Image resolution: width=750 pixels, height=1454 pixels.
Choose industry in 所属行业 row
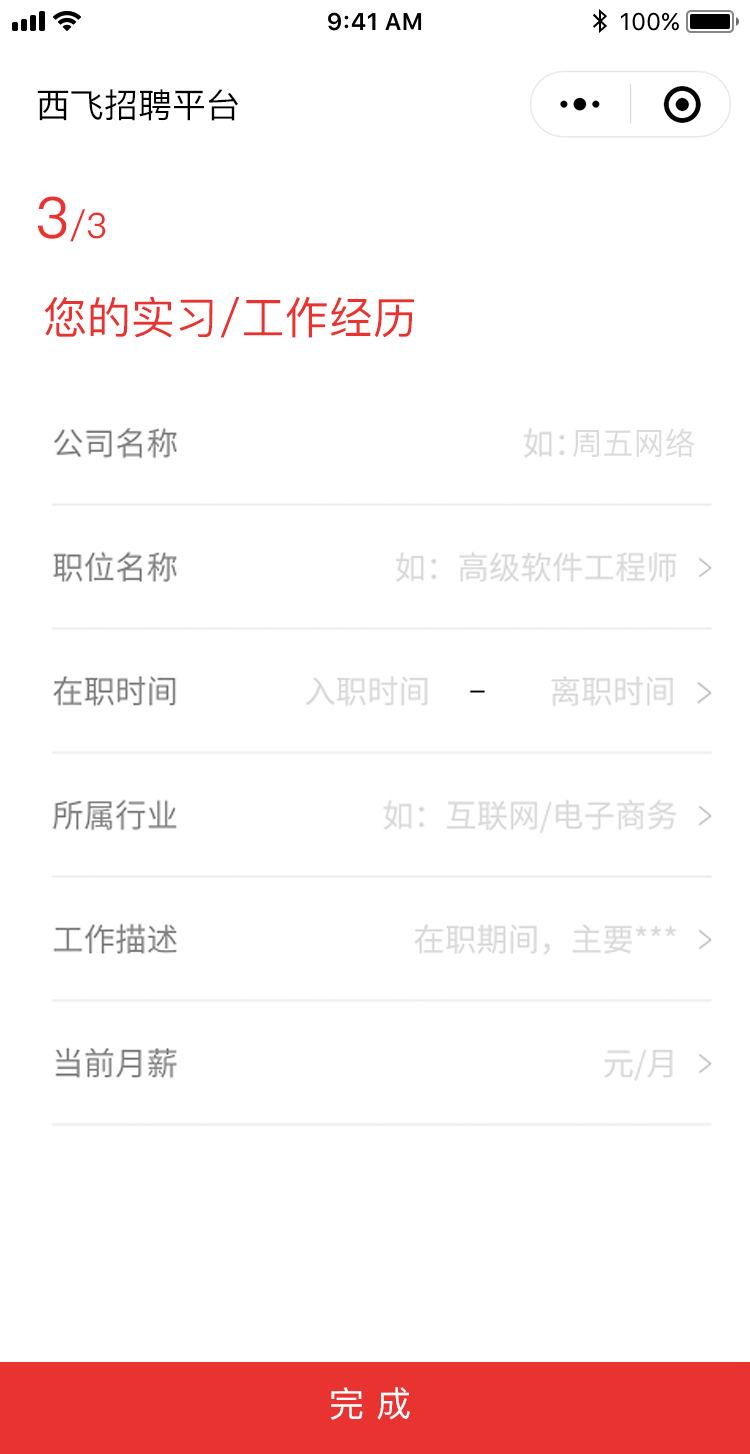[x=381, y=815]
